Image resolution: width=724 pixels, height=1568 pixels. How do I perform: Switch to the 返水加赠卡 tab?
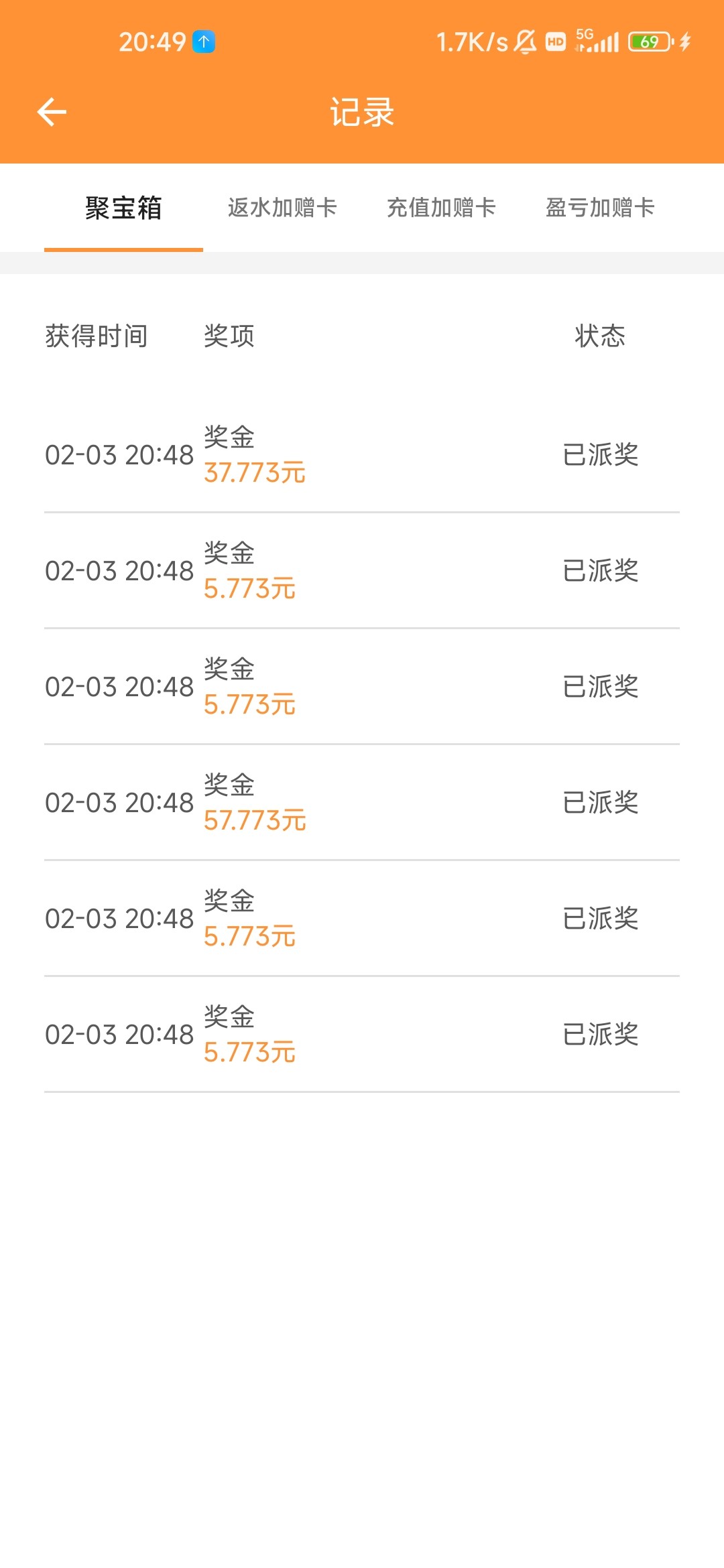(x=282, y=208)
